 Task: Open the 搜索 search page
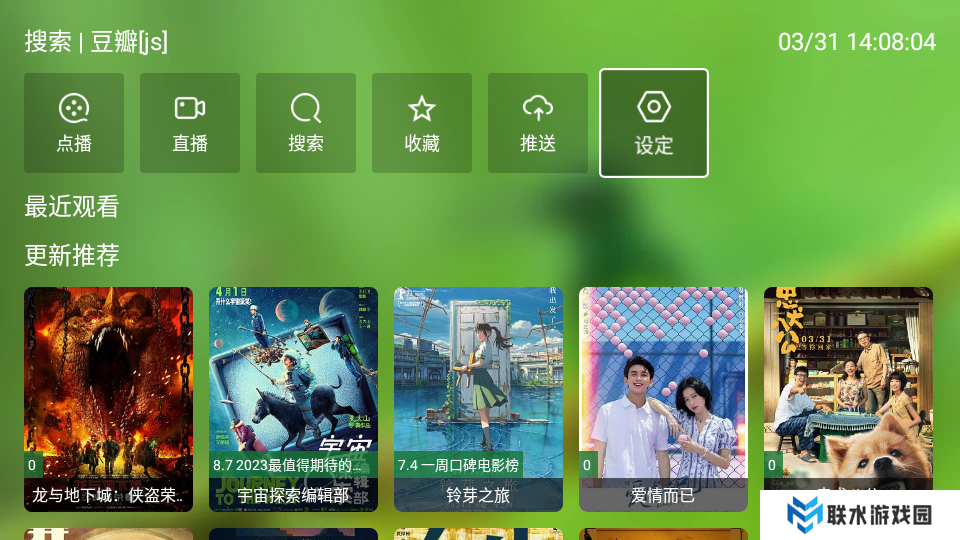306,123
